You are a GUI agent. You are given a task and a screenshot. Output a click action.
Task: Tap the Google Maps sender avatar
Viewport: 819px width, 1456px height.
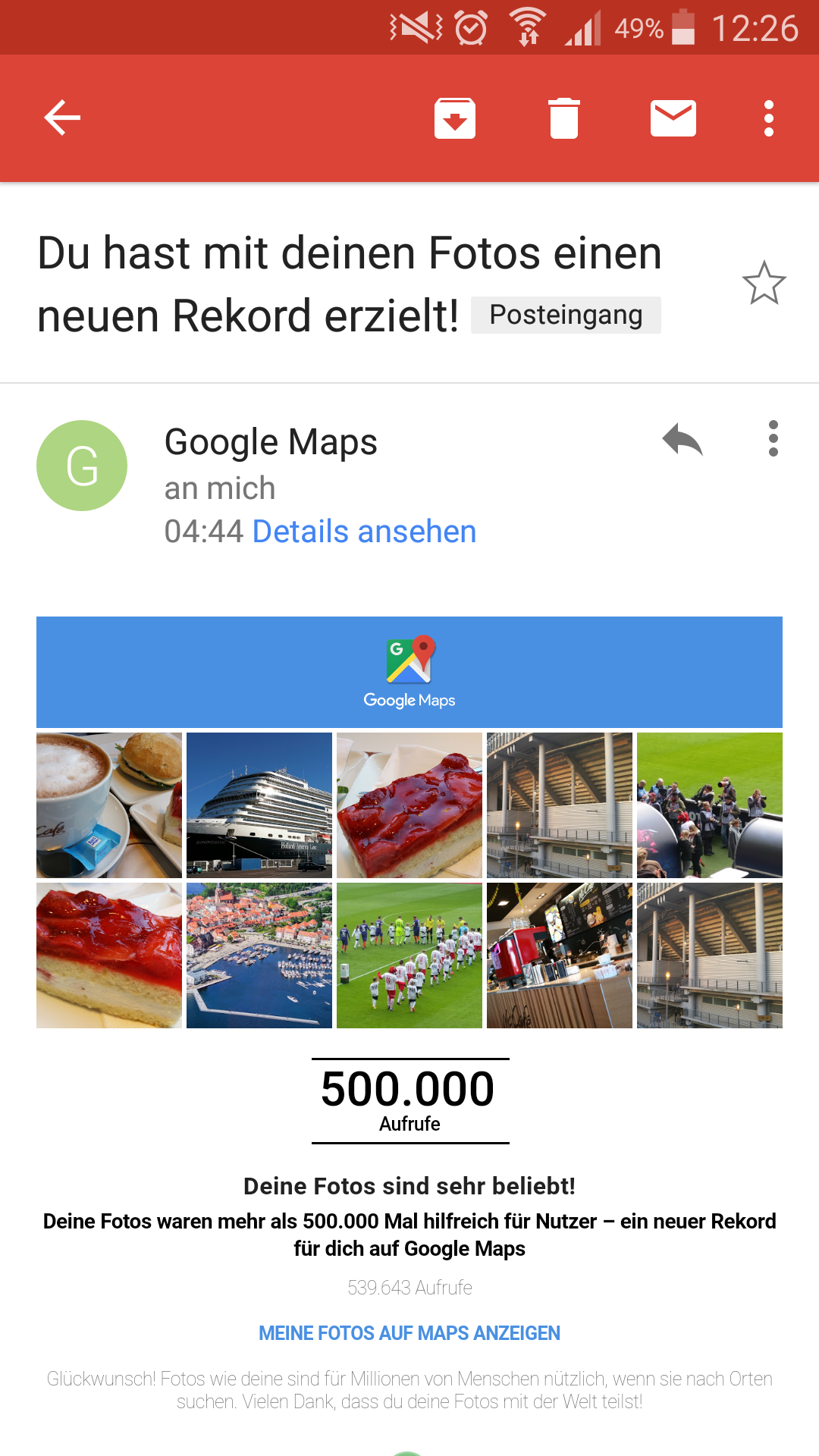pos(82,466)
